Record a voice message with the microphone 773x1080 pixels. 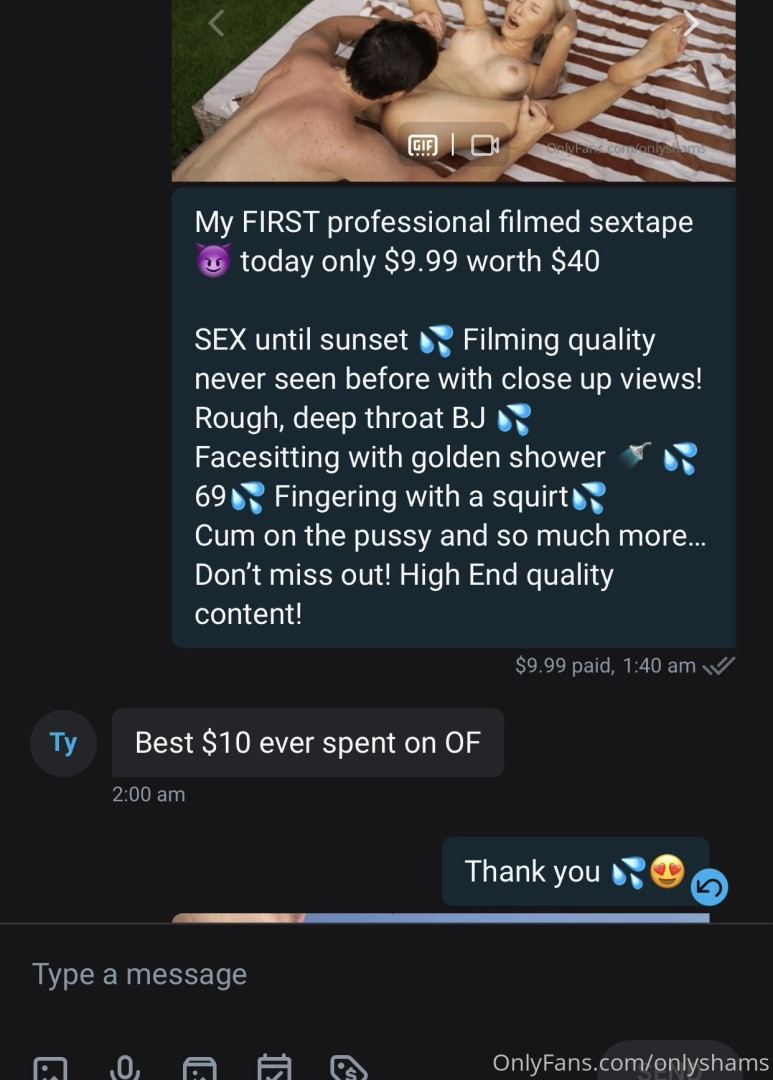click(126, 1068)
